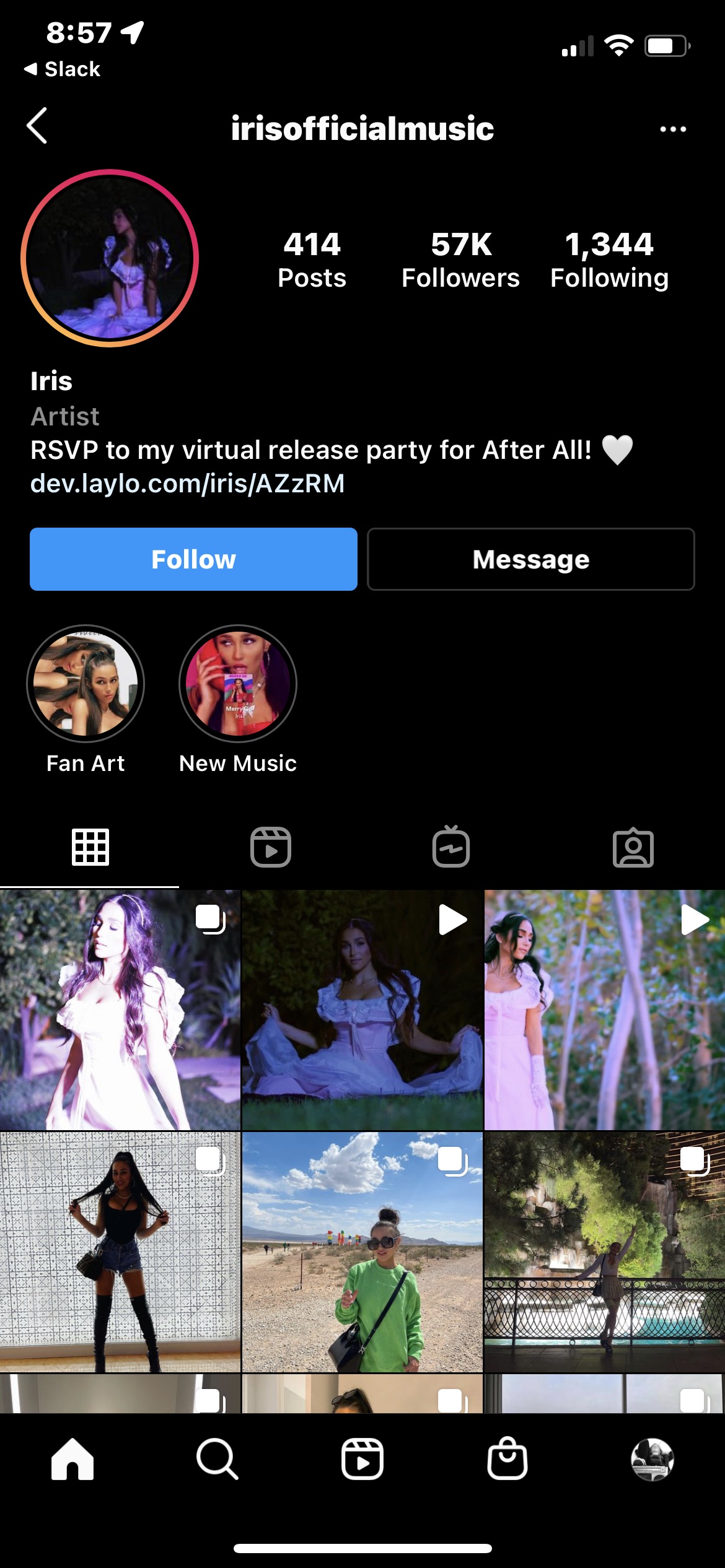Open the Shop tab
Screen dimensions: 725x1568
click(507, 1459)
